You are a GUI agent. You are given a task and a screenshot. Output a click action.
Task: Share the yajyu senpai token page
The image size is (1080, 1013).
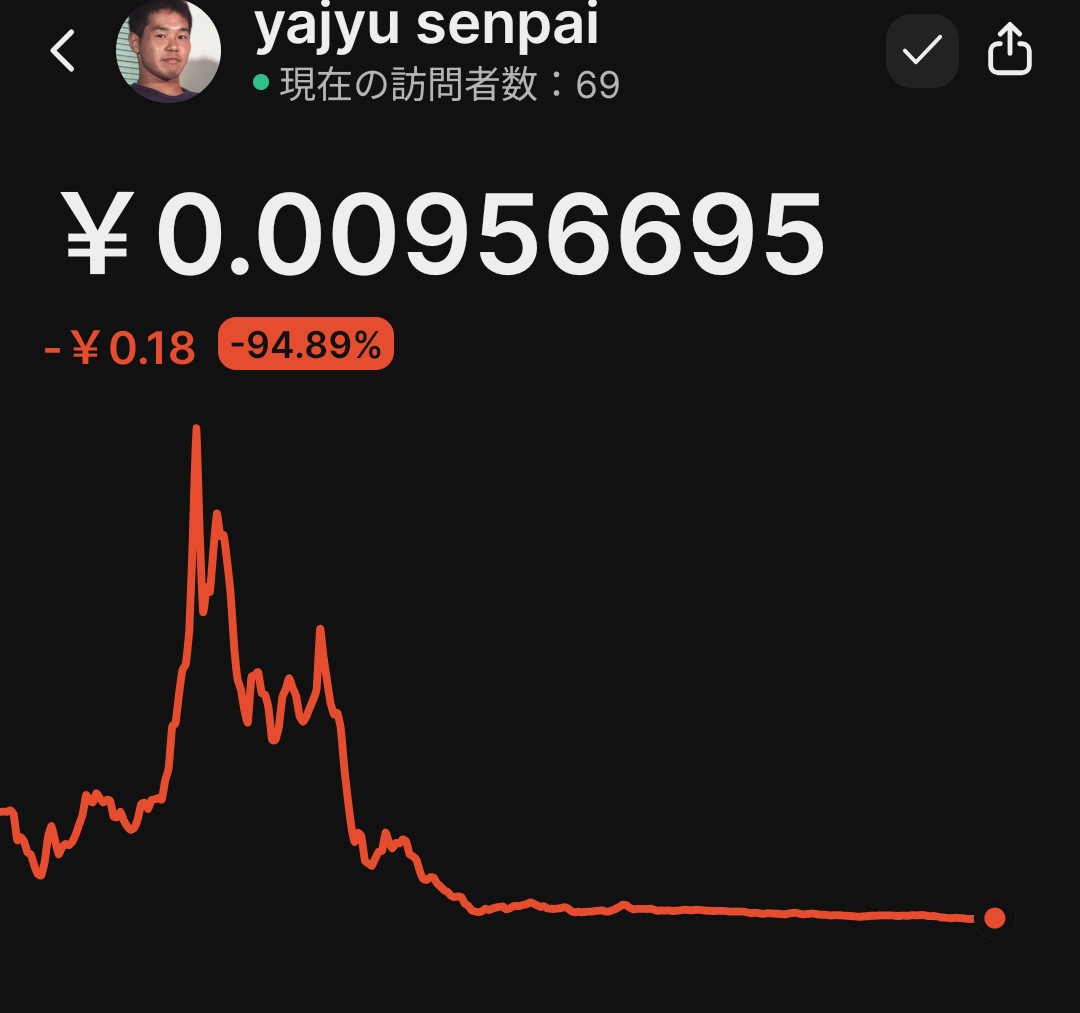click(1009, 50)
